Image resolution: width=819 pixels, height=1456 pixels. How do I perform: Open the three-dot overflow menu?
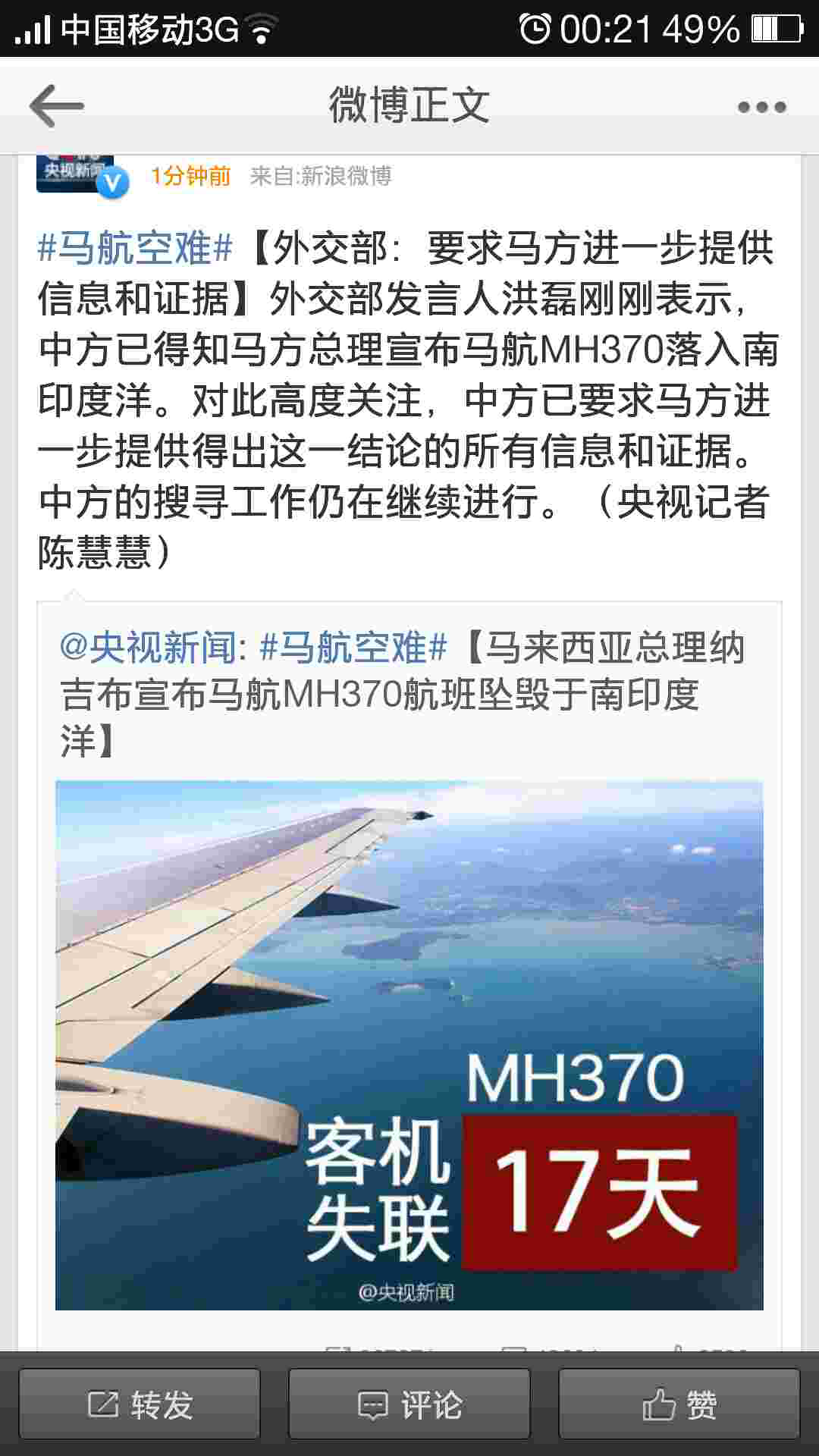click(761, 107)
